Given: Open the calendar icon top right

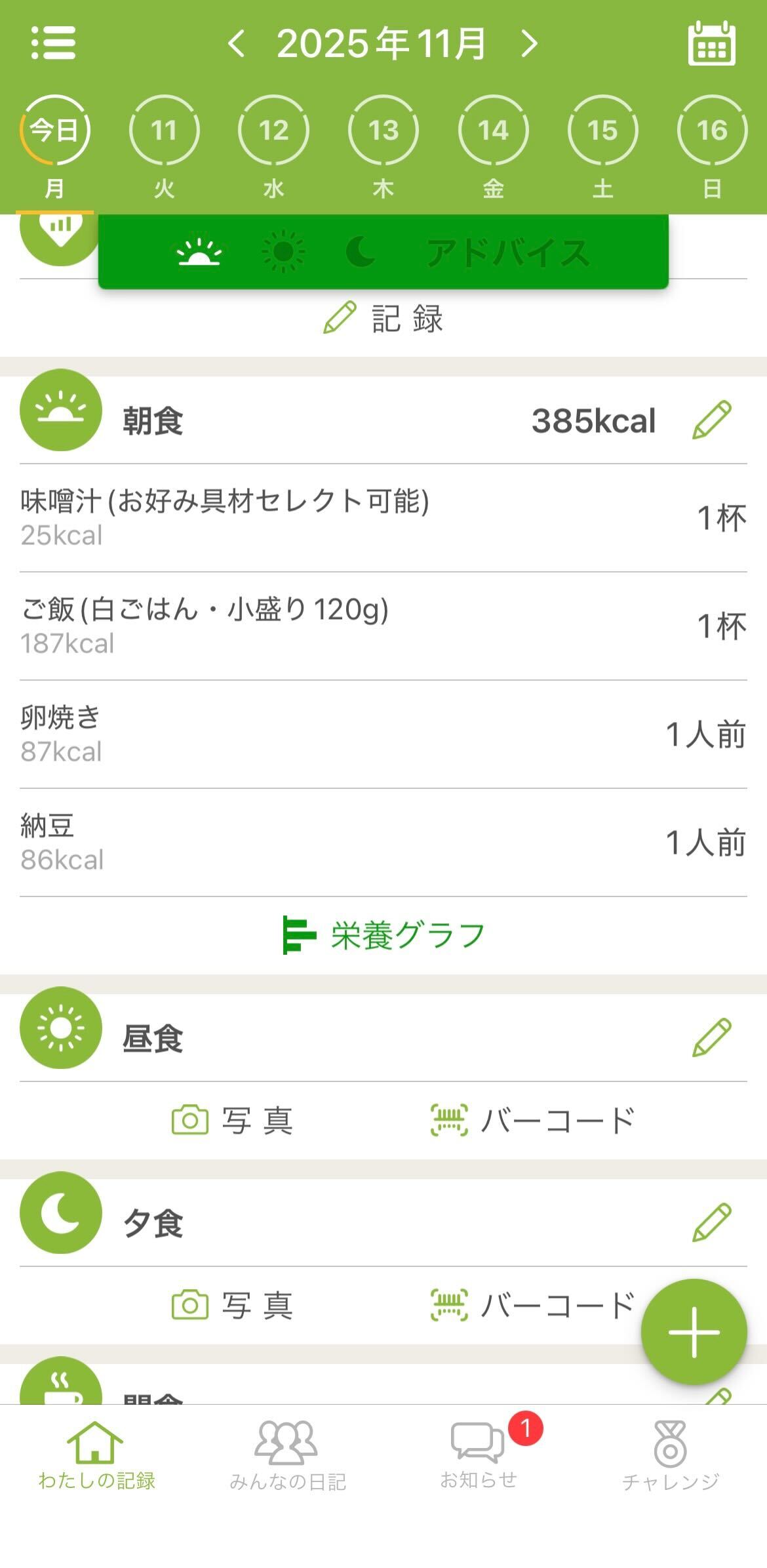Looking at the screenshot, I should click(711, 45).
